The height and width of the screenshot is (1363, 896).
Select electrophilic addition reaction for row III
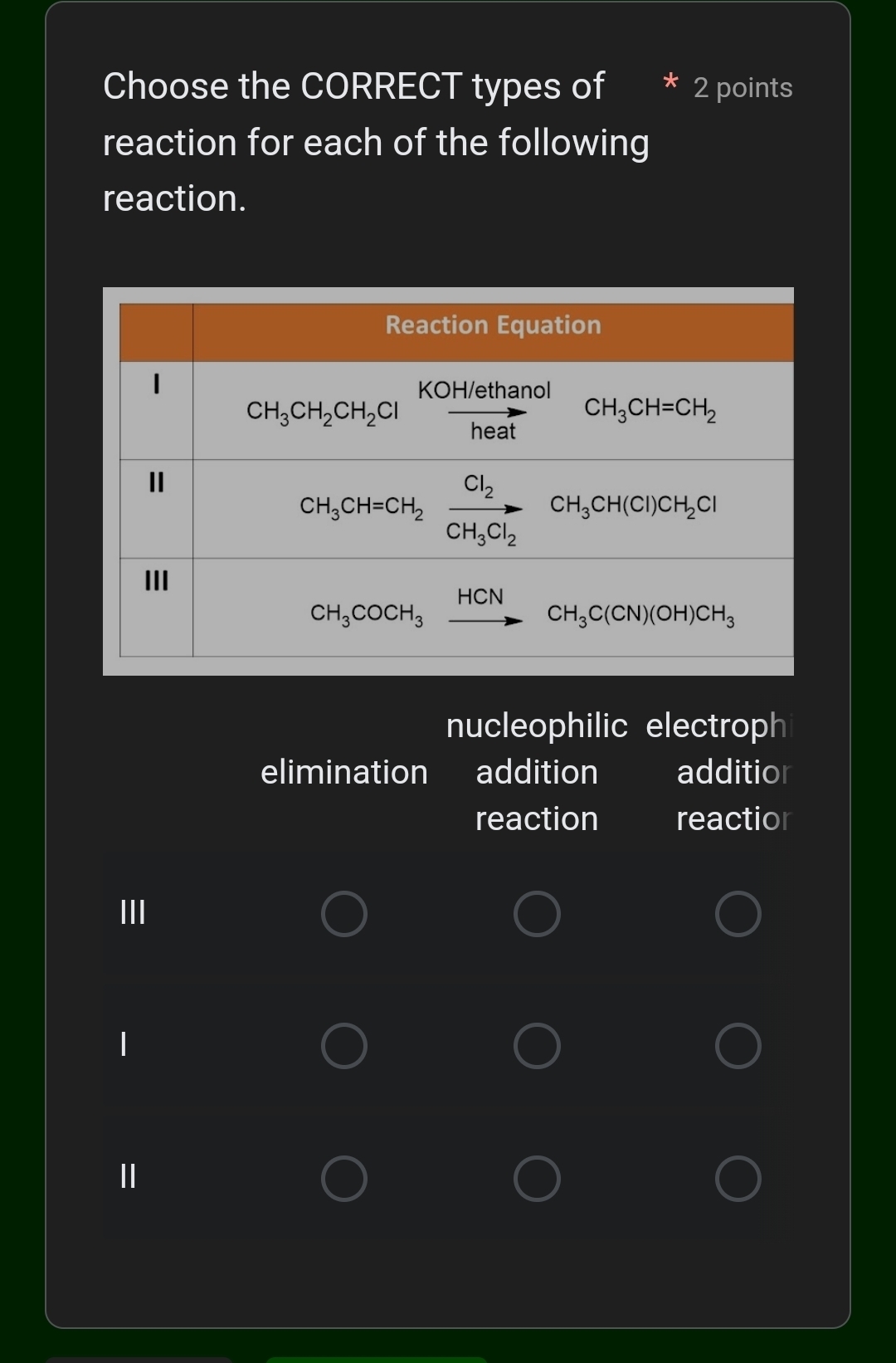[738, 914]
